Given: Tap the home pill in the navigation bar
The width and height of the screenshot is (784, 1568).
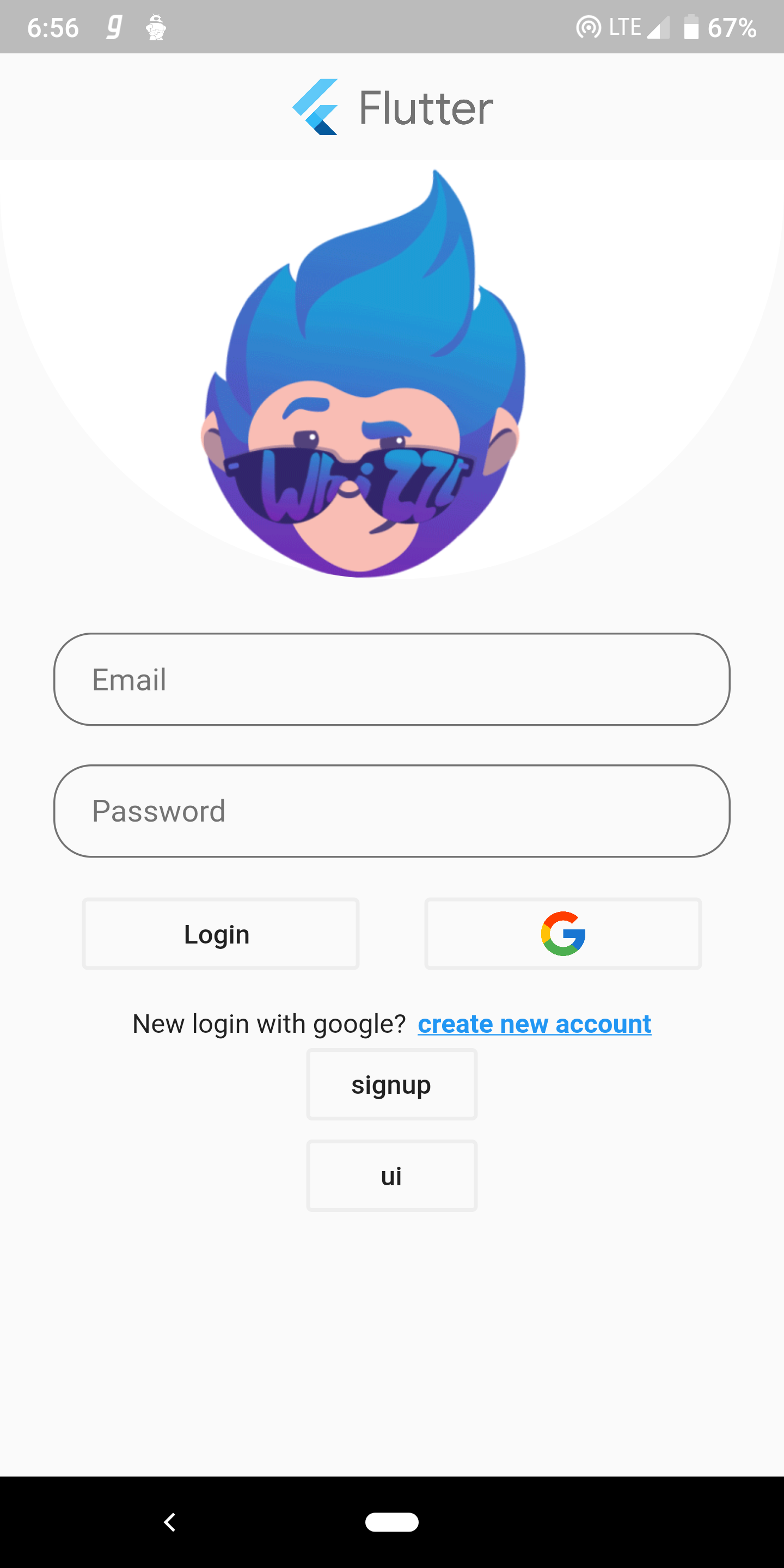Looking at the screenshot, I should [x=391, y=1522].
